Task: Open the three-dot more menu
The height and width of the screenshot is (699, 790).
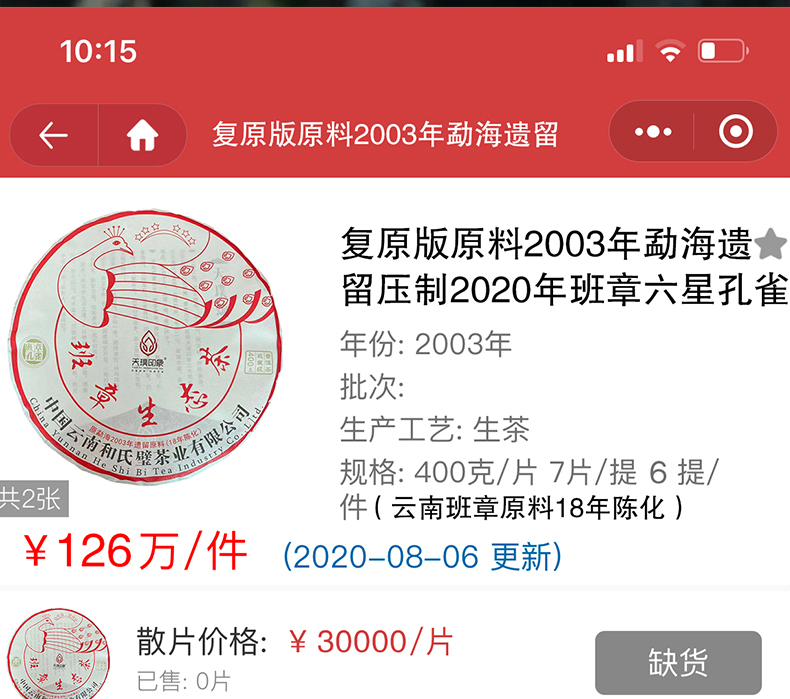Action: 654,132
